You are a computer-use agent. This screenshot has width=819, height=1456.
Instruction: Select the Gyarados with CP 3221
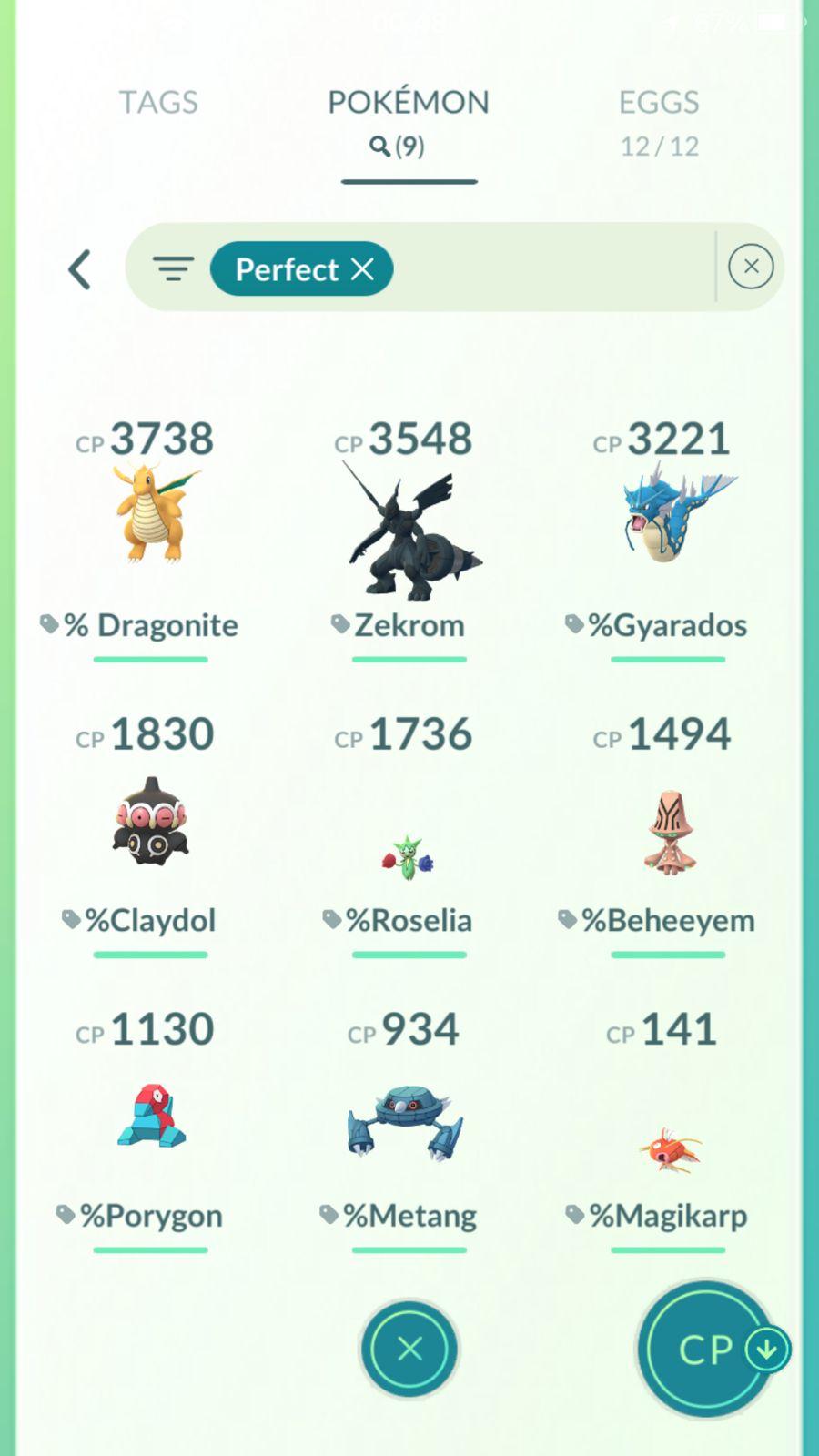pos(668,514)
